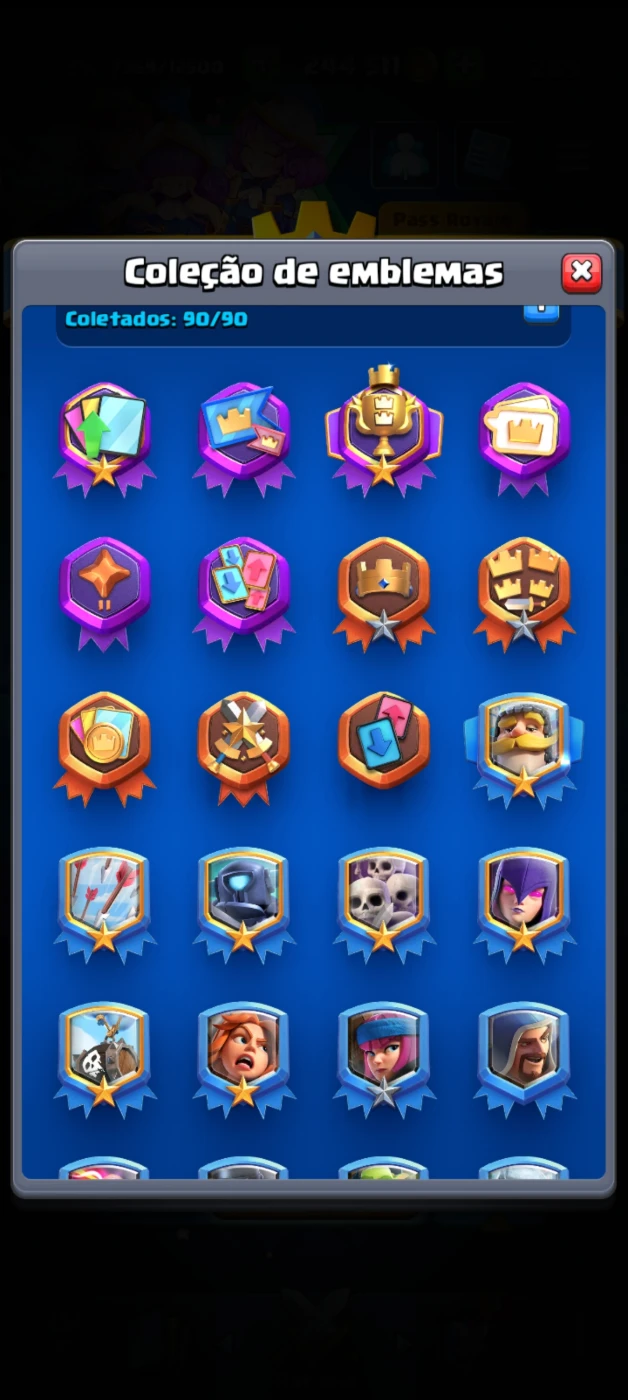The width and height of the screenshot is (628, 1400).
Task: Select the gold coin cards bronze badge
Action: point(104,742)
